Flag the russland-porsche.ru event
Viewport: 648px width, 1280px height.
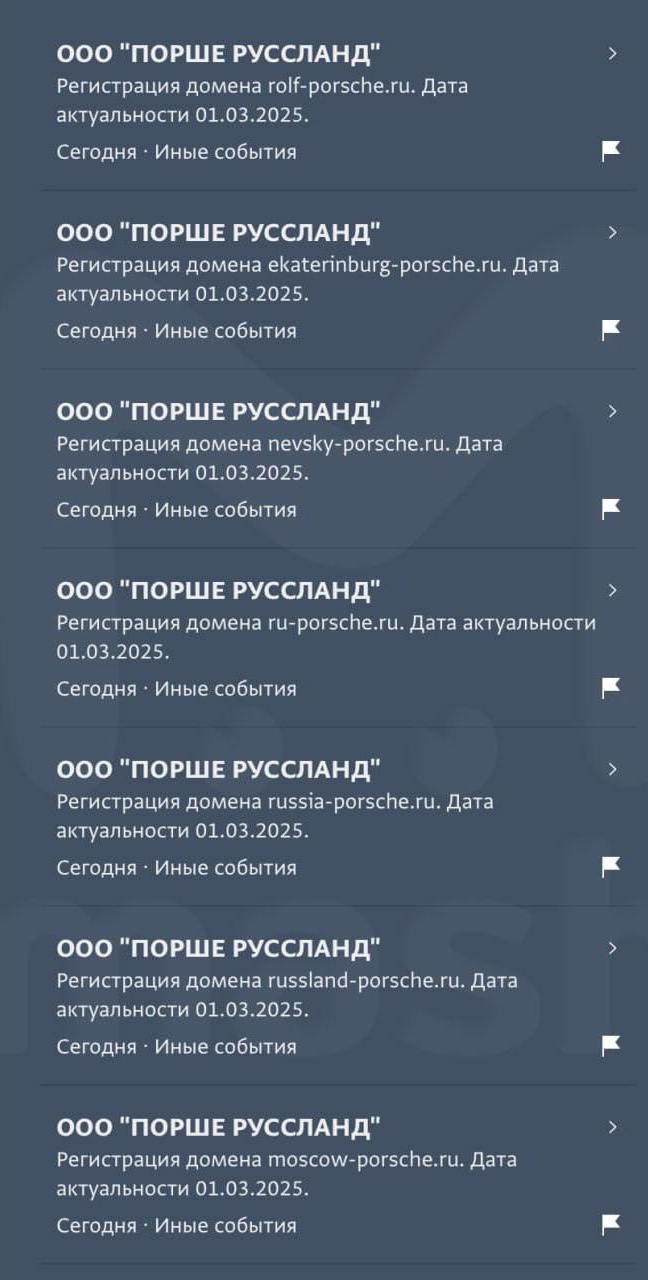[x=611, y=1046]
